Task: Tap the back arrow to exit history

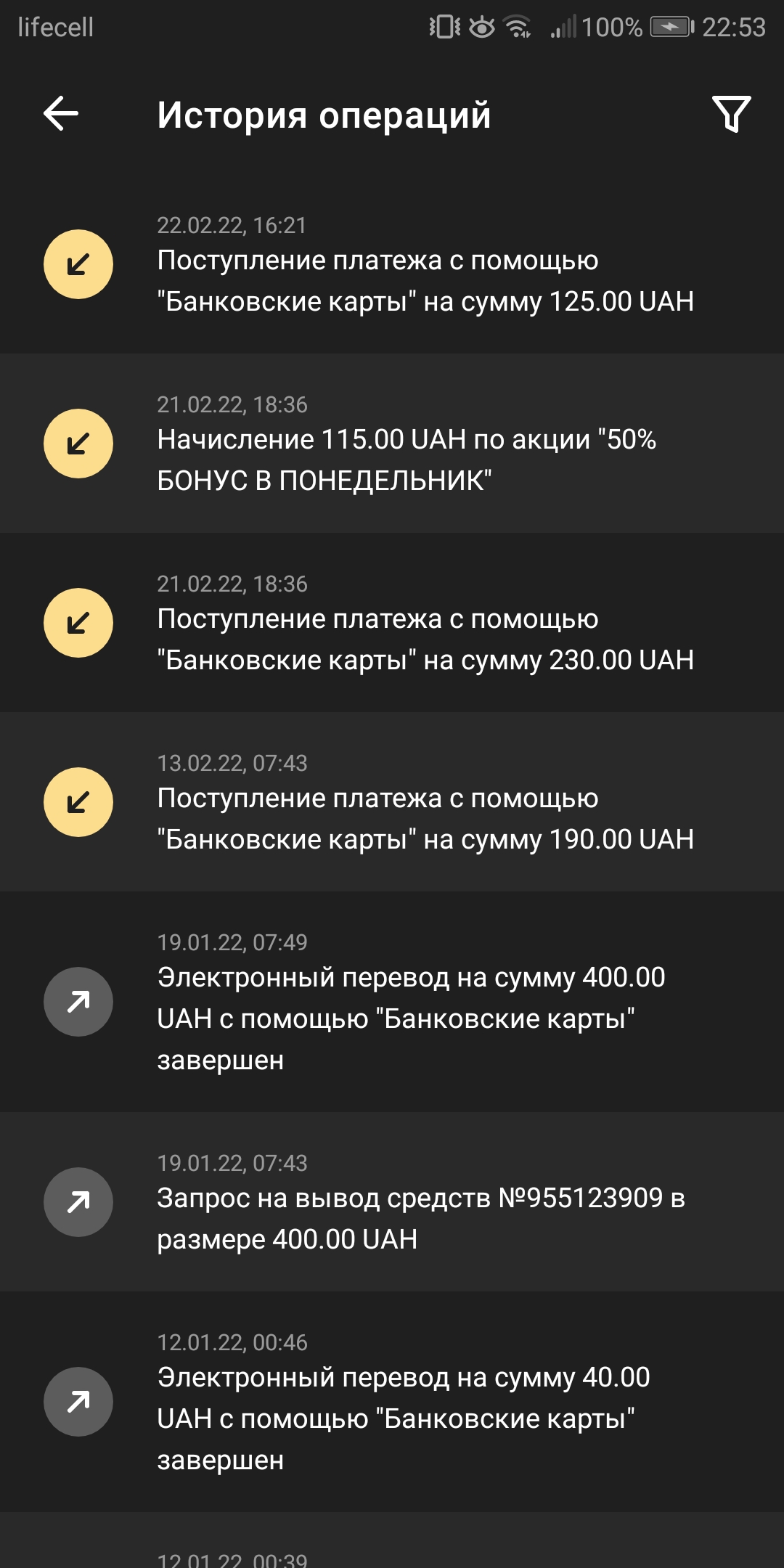Action: pyautogui.click(x=60, y=114)
